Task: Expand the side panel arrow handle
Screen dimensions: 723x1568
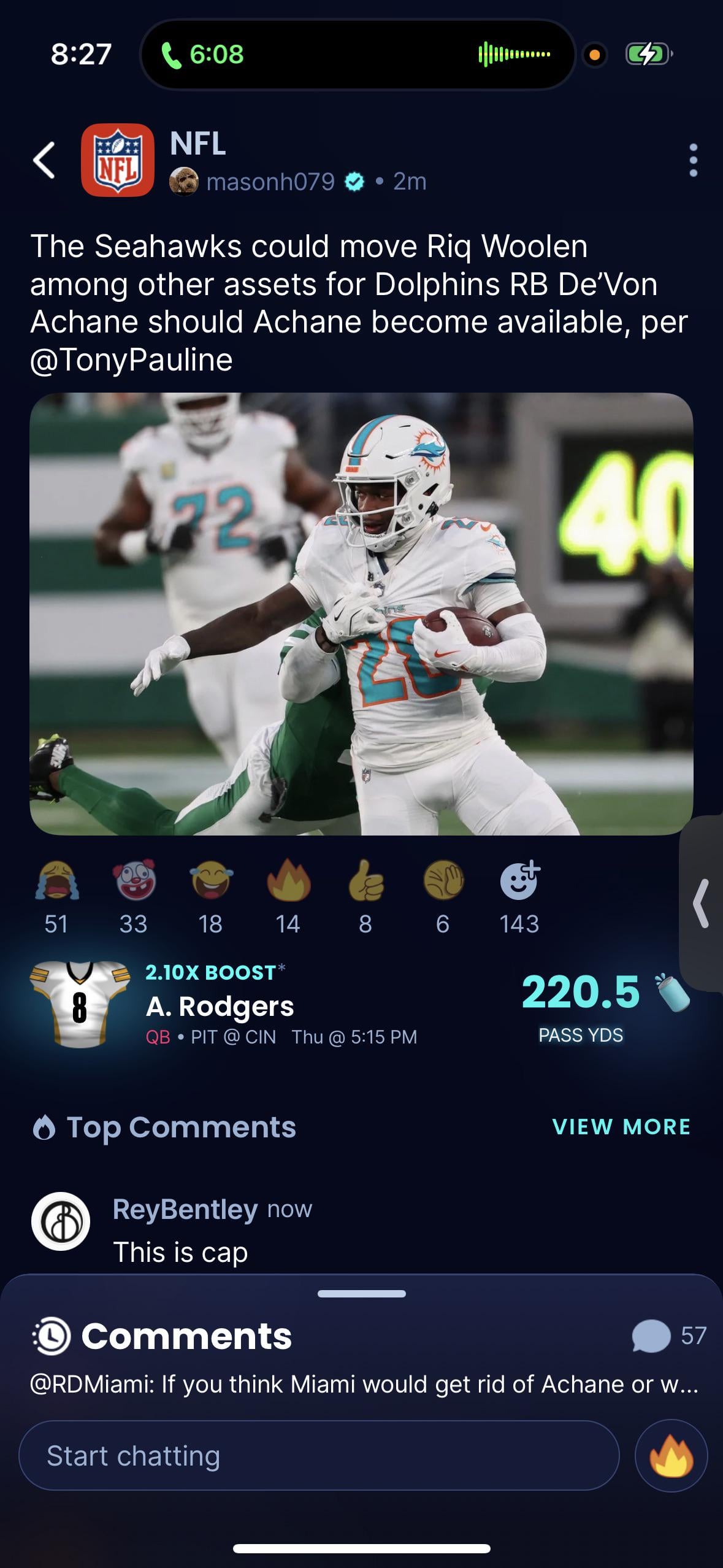Action: [x=701, y=903]
